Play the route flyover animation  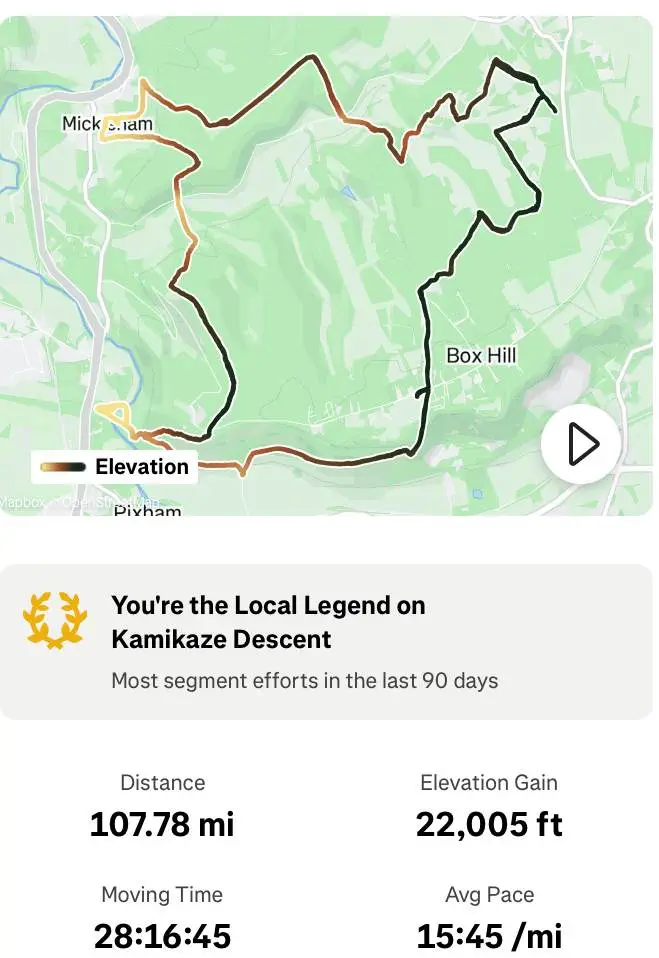pos(581,444)
